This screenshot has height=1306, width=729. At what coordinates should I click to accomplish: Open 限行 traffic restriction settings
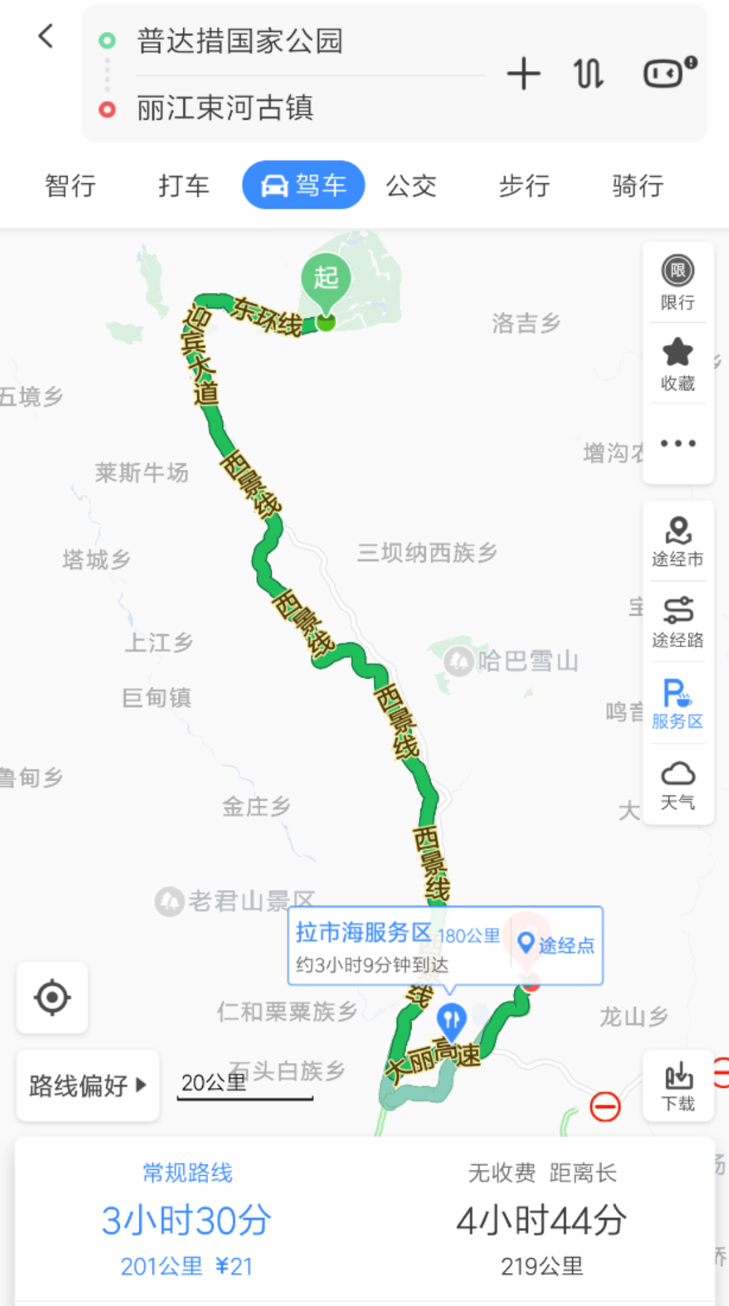coord(678,283)
